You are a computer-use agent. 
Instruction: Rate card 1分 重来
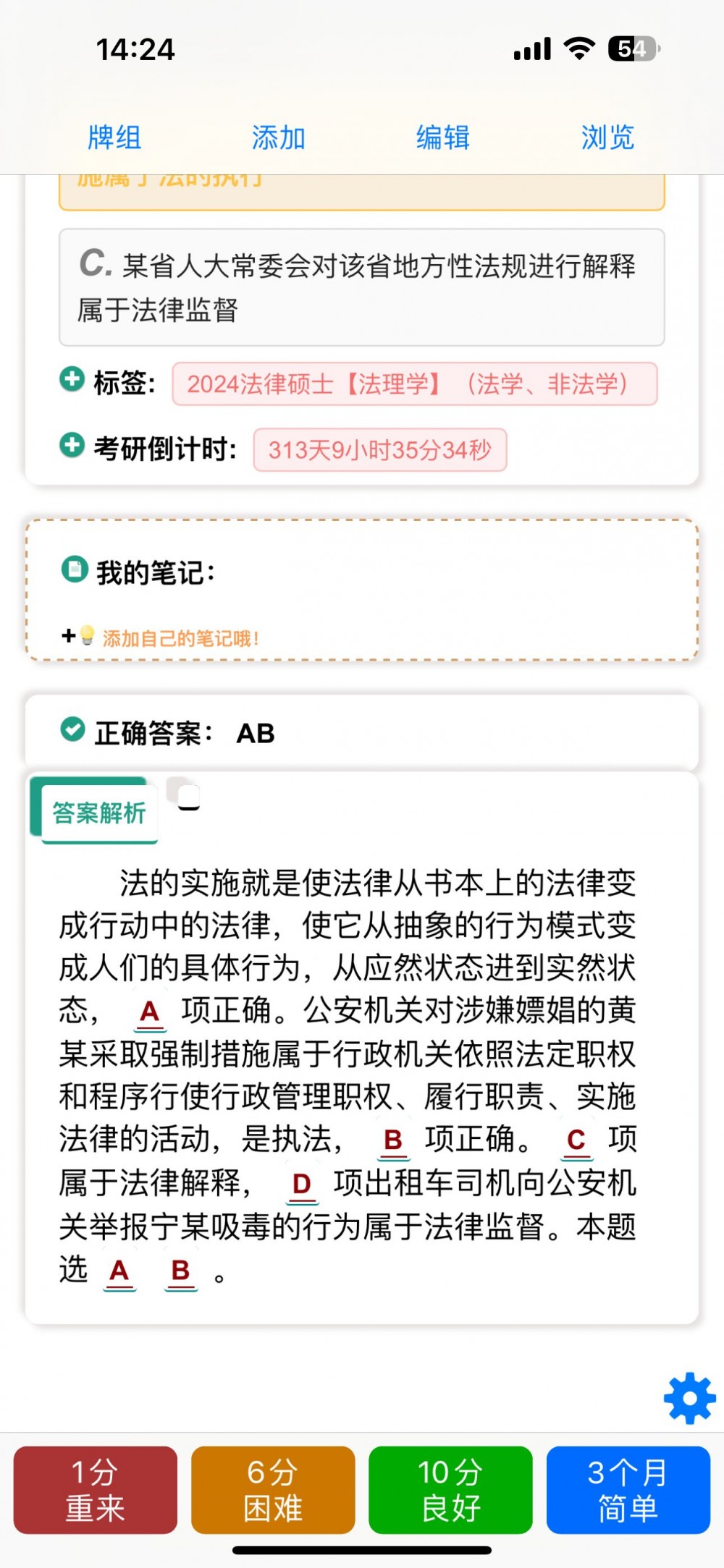point(96,1490)
